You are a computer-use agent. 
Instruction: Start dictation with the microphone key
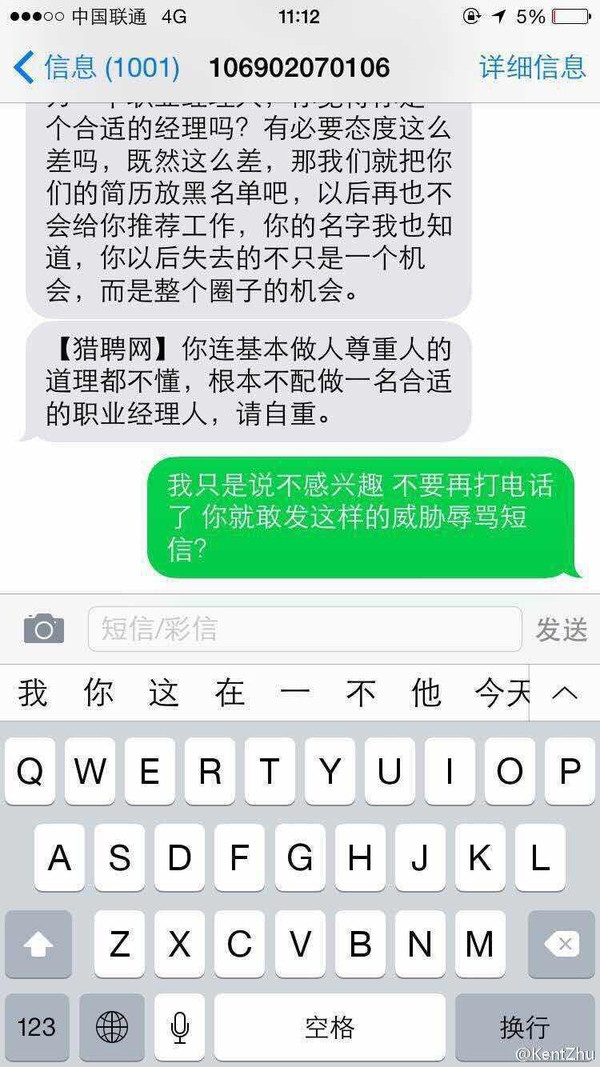pyautogui.click(x=180, y=1026)
